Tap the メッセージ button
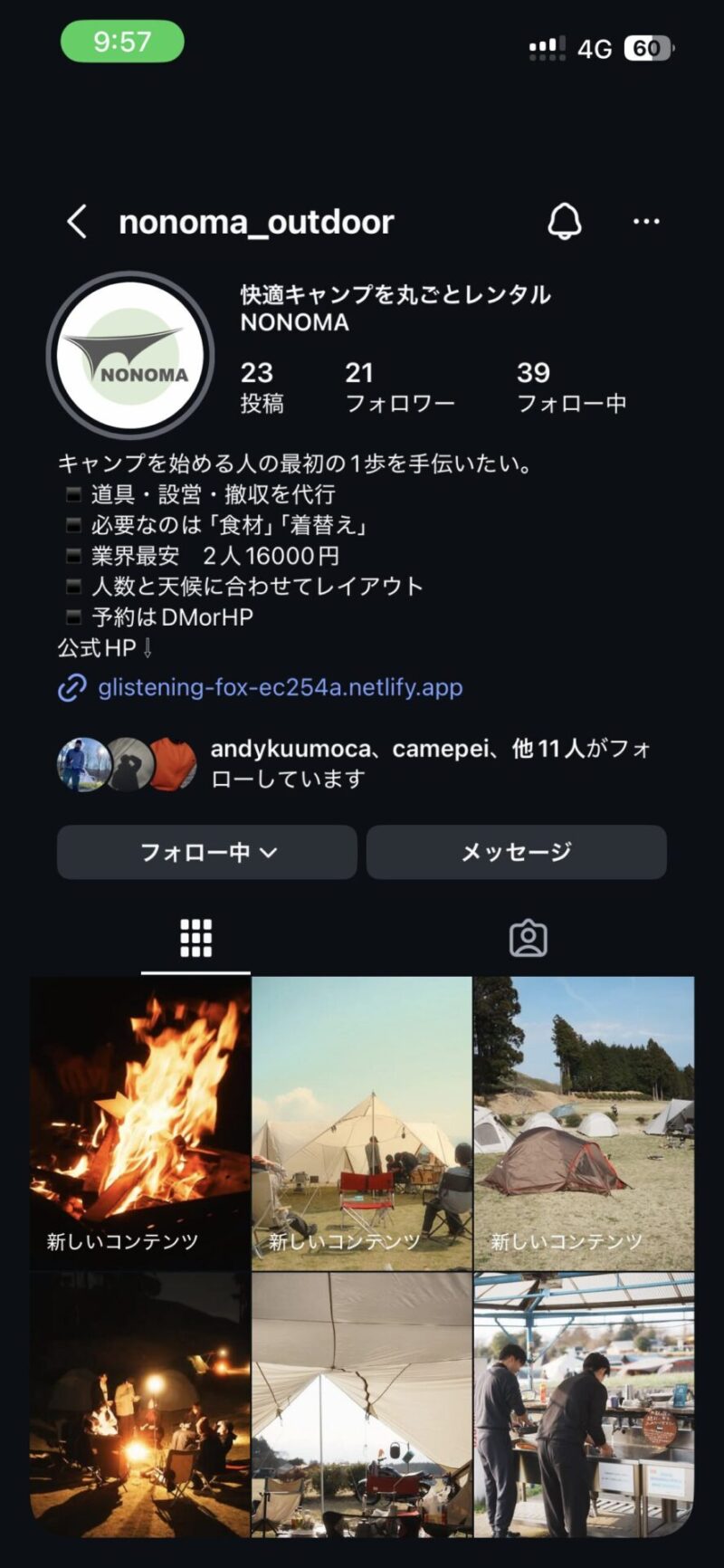The height and width of the screenshot is (1568, 724). pyautogui.click(x=516, y=852)
